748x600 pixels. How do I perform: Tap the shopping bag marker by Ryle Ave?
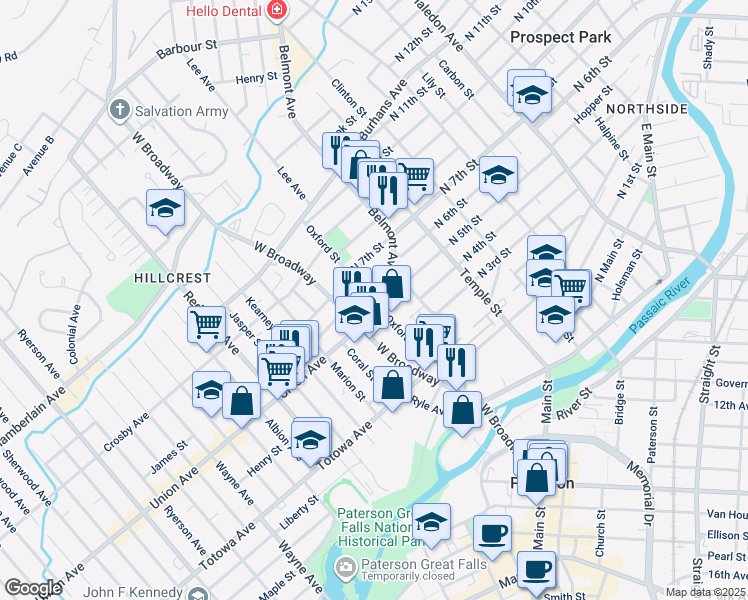462,411
